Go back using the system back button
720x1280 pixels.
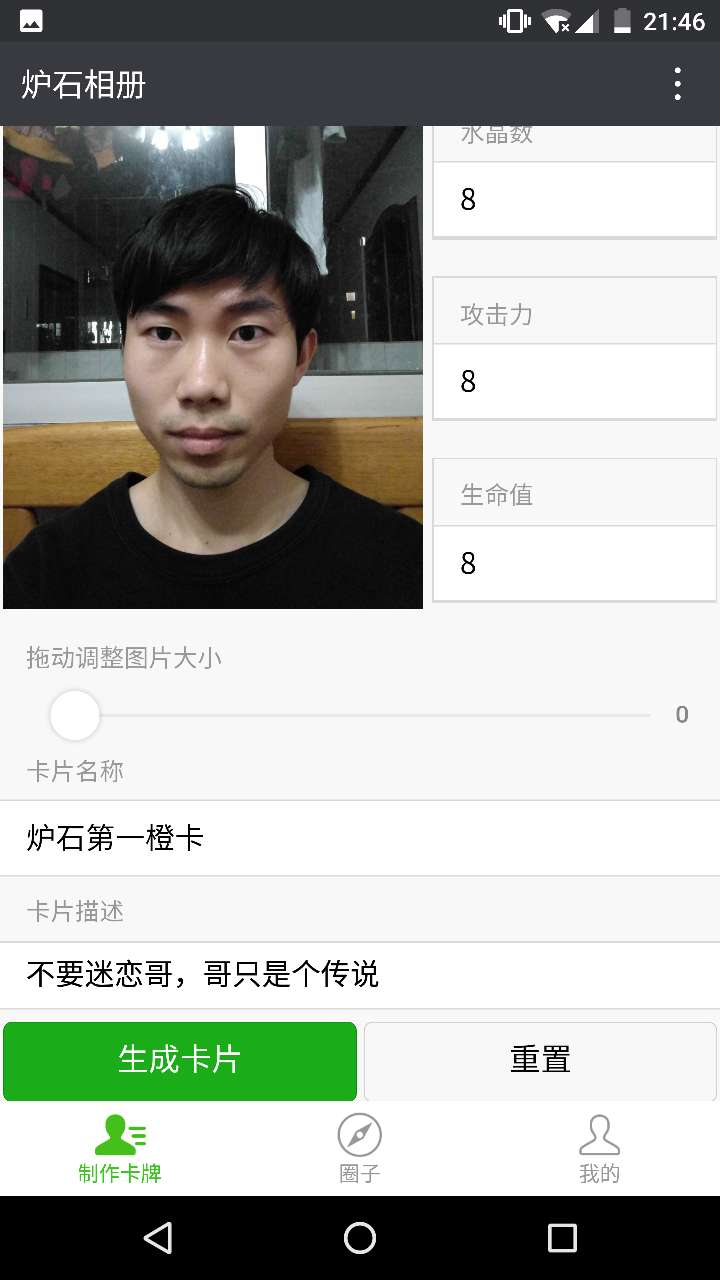[158, 1238]
